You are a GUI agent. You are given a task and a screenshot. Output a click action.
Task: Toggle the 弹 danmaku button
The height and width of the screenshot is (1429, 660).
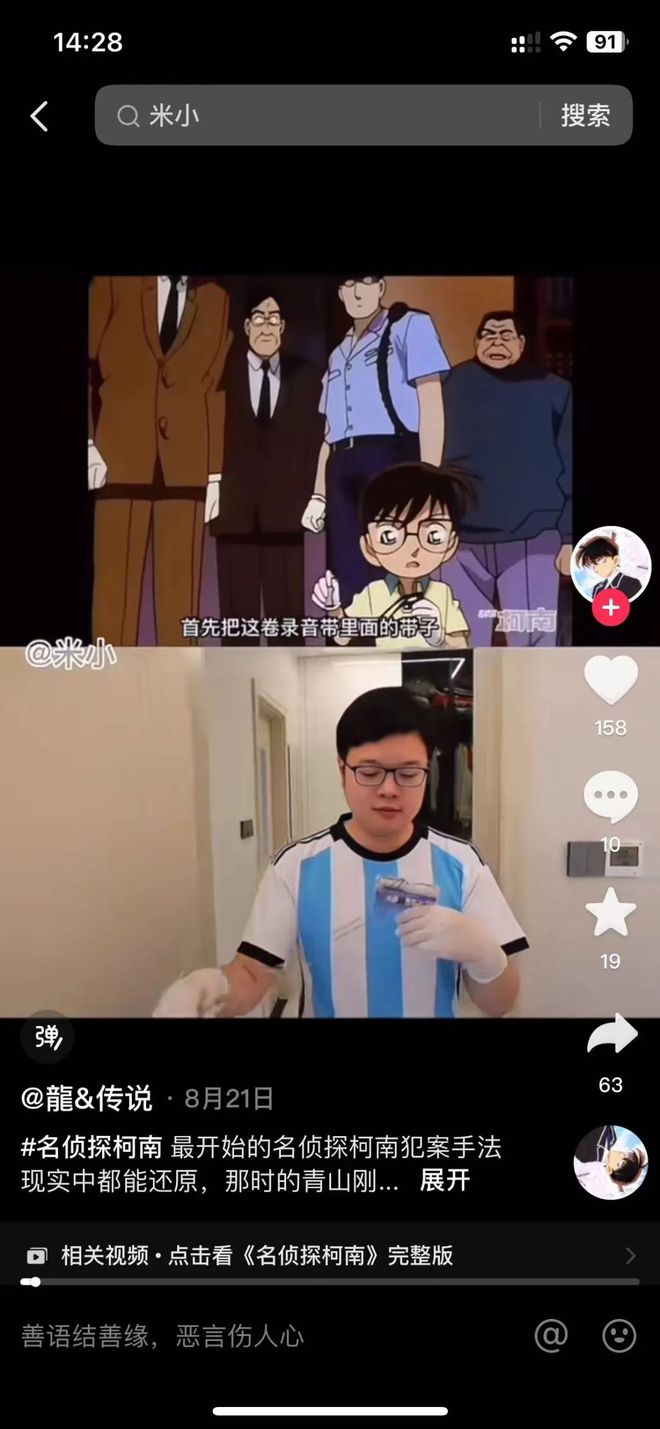point(47,1037)
